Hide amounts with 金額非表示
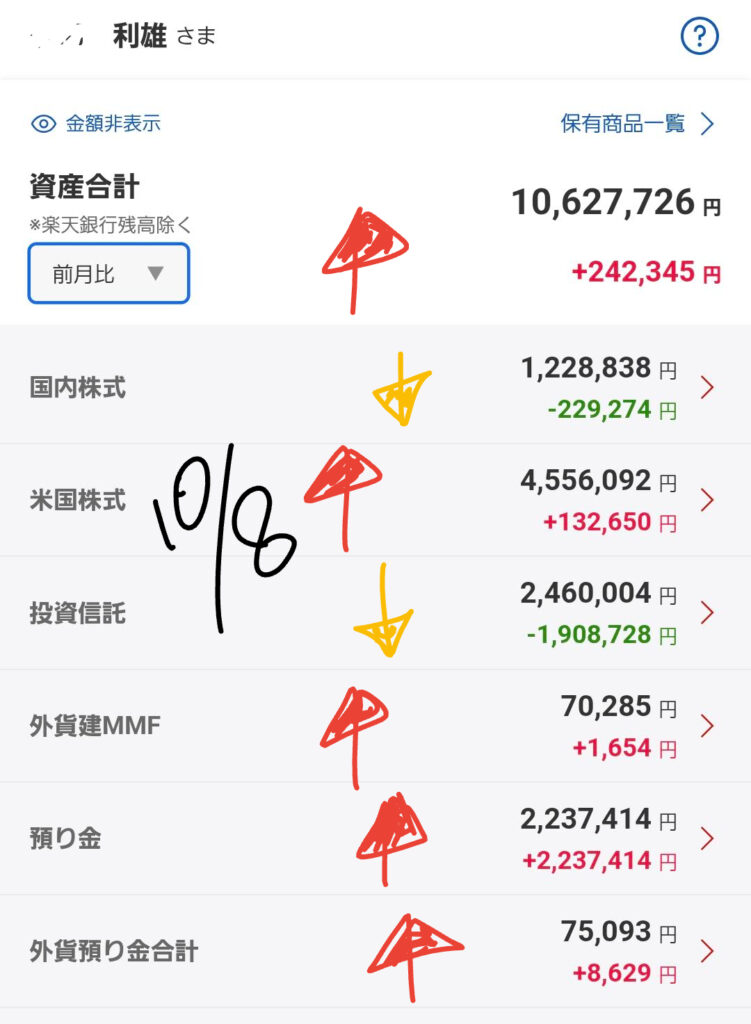751x1024 pixels. coord(96,124)
